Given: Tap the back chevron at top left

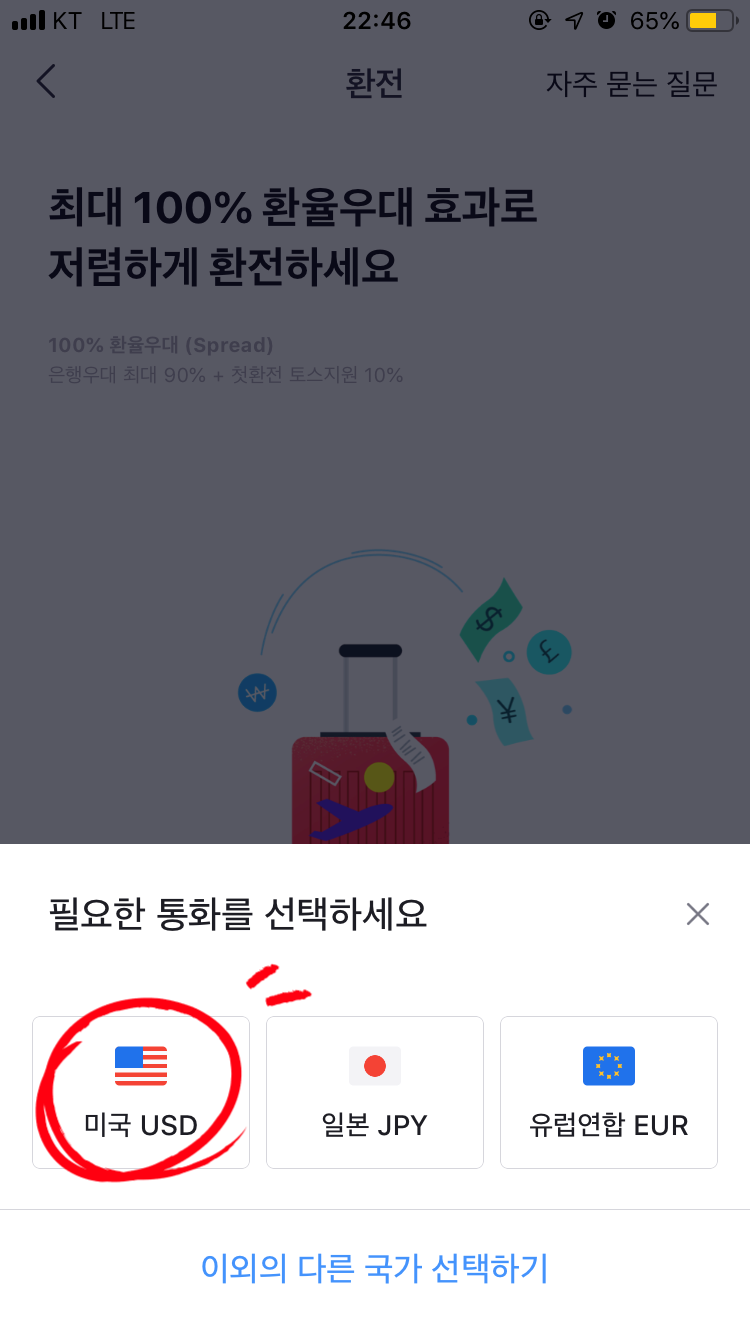Looking at the screenshot, I should tap(46, 82).
